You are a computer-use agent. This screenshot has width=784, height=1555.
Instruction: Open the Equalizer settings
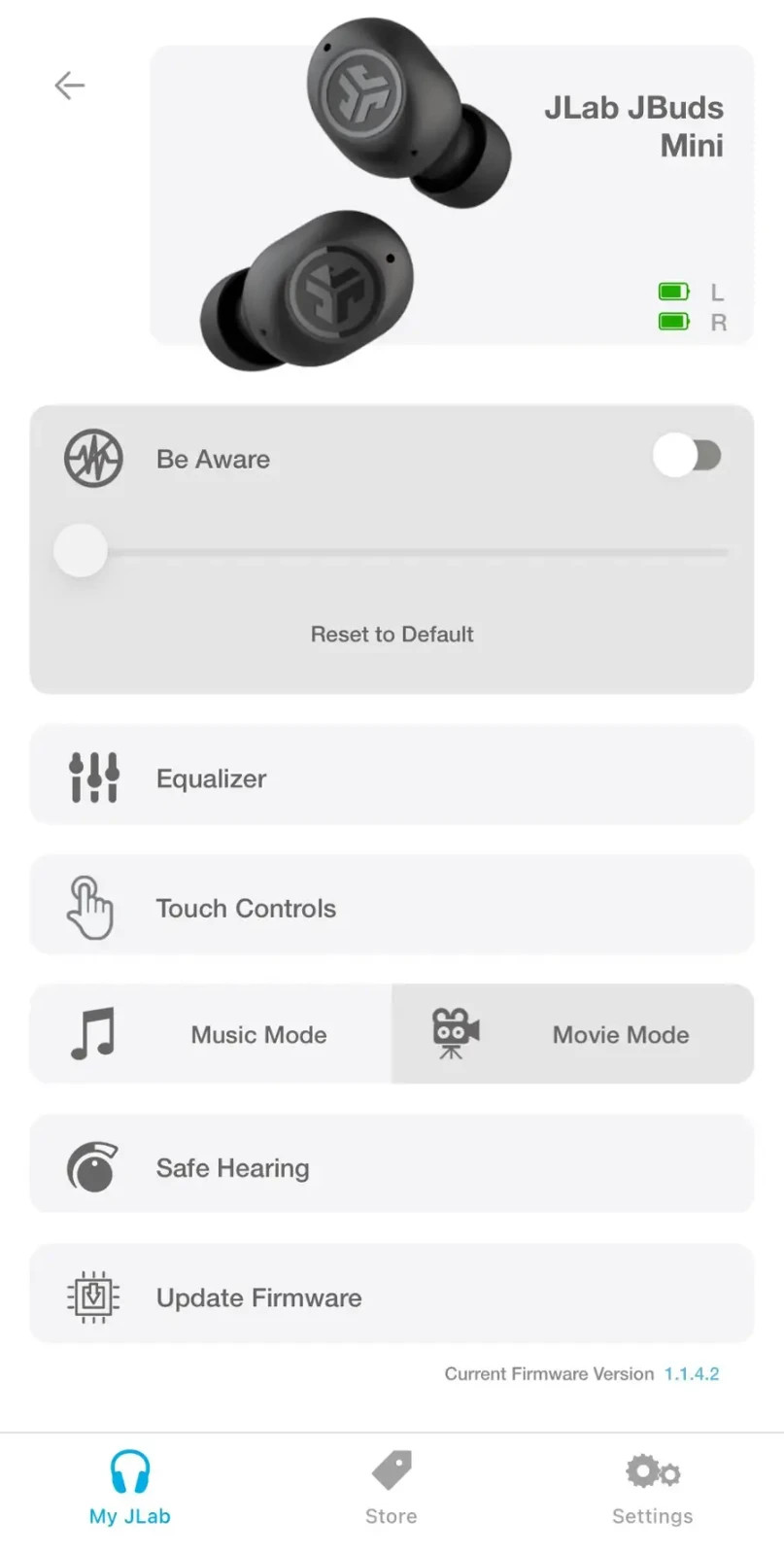pos(392,777)
